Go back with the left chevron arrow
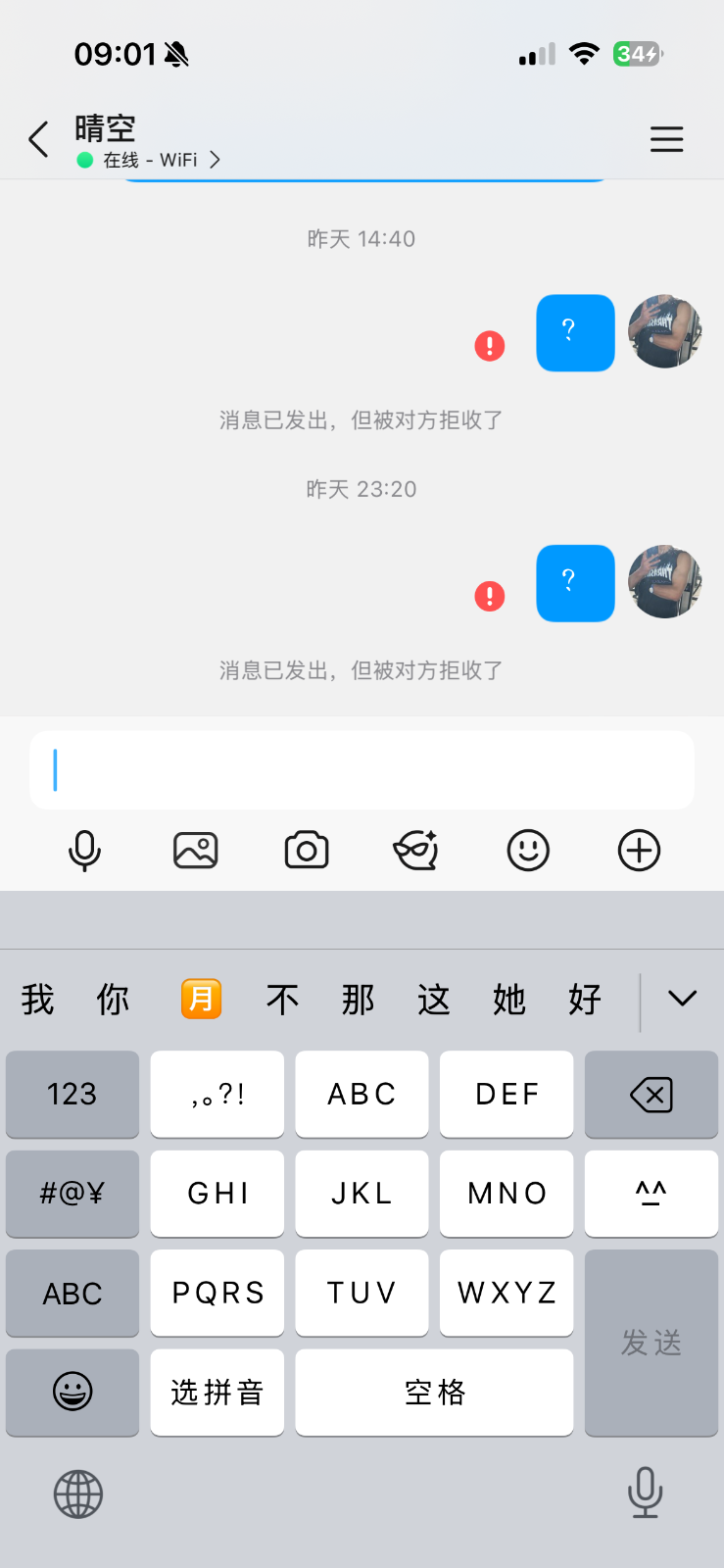 coord(38,139)
